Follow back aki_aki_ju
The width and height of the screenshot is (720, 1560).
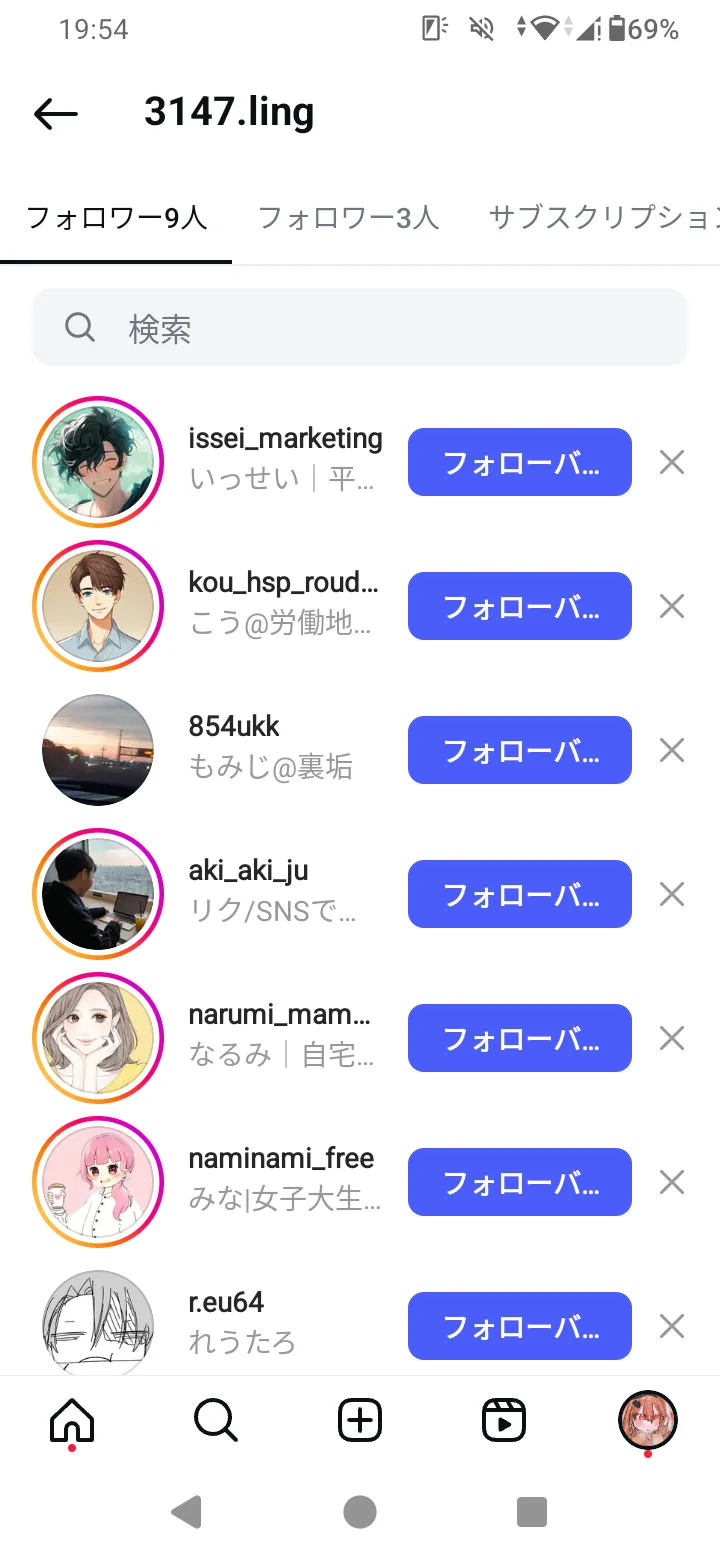(x=519, y=894)
